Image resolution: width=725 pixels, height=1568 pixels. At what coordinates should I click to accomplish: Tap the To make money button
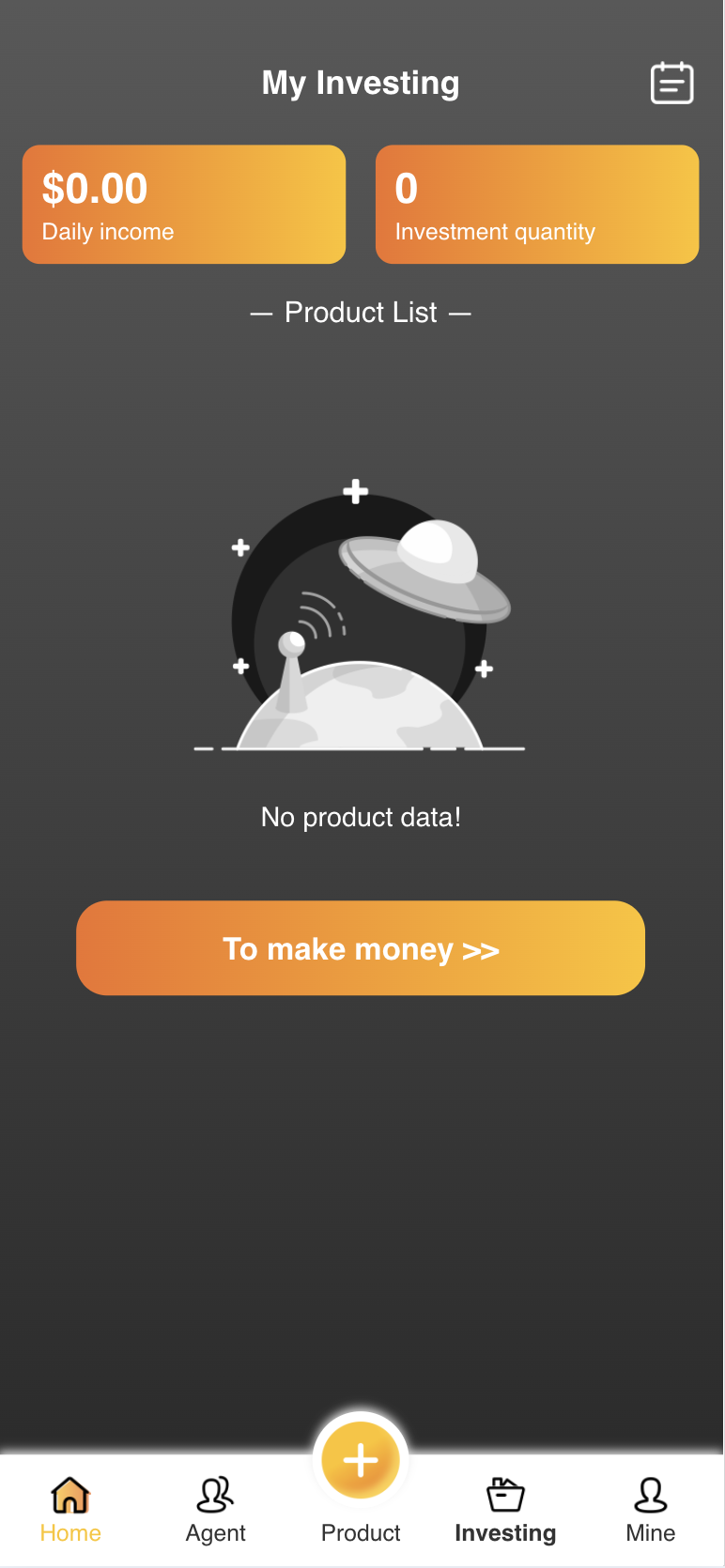(x=361, y=948)
